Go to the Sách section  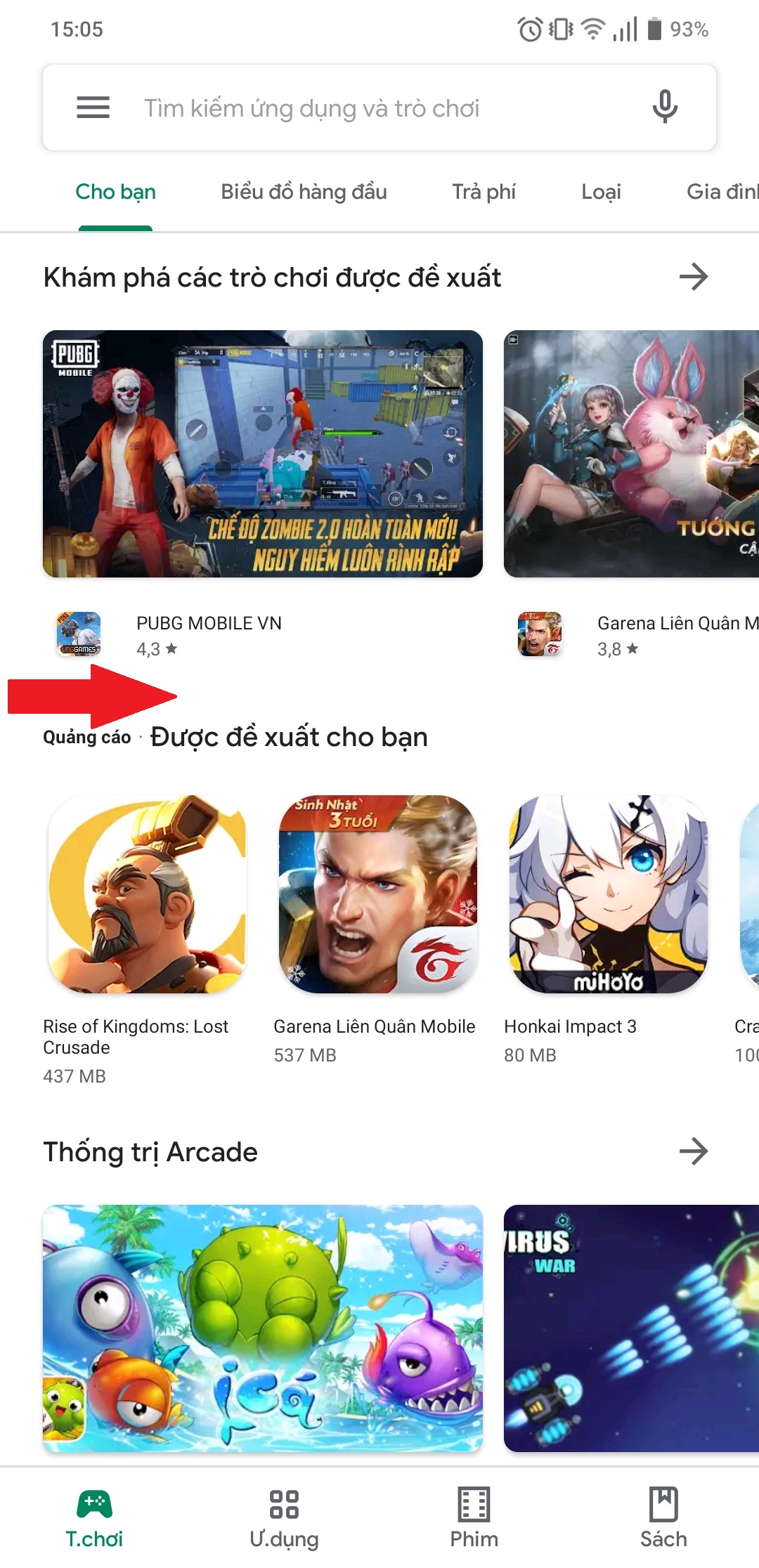click(x=663, y=1517)
